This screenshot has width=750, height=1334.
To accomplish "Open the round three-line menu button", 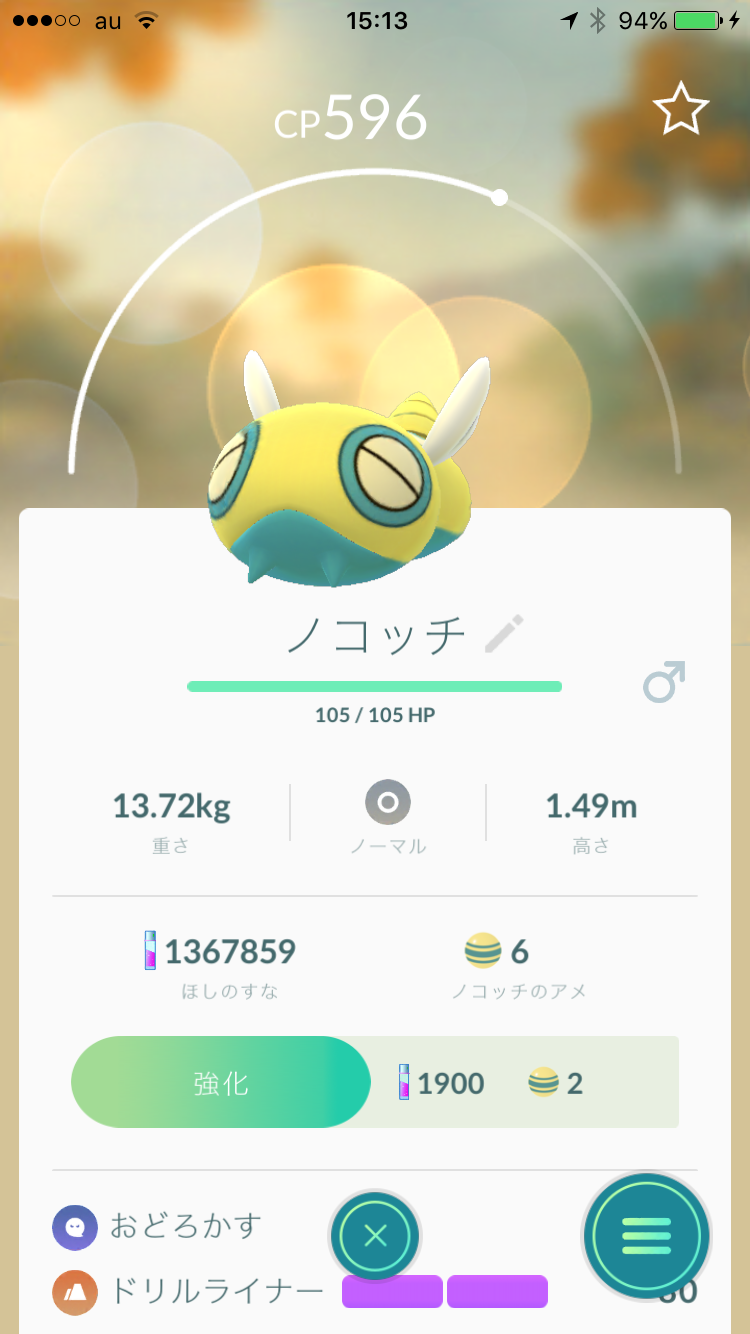I will [x=646, y=1237].
